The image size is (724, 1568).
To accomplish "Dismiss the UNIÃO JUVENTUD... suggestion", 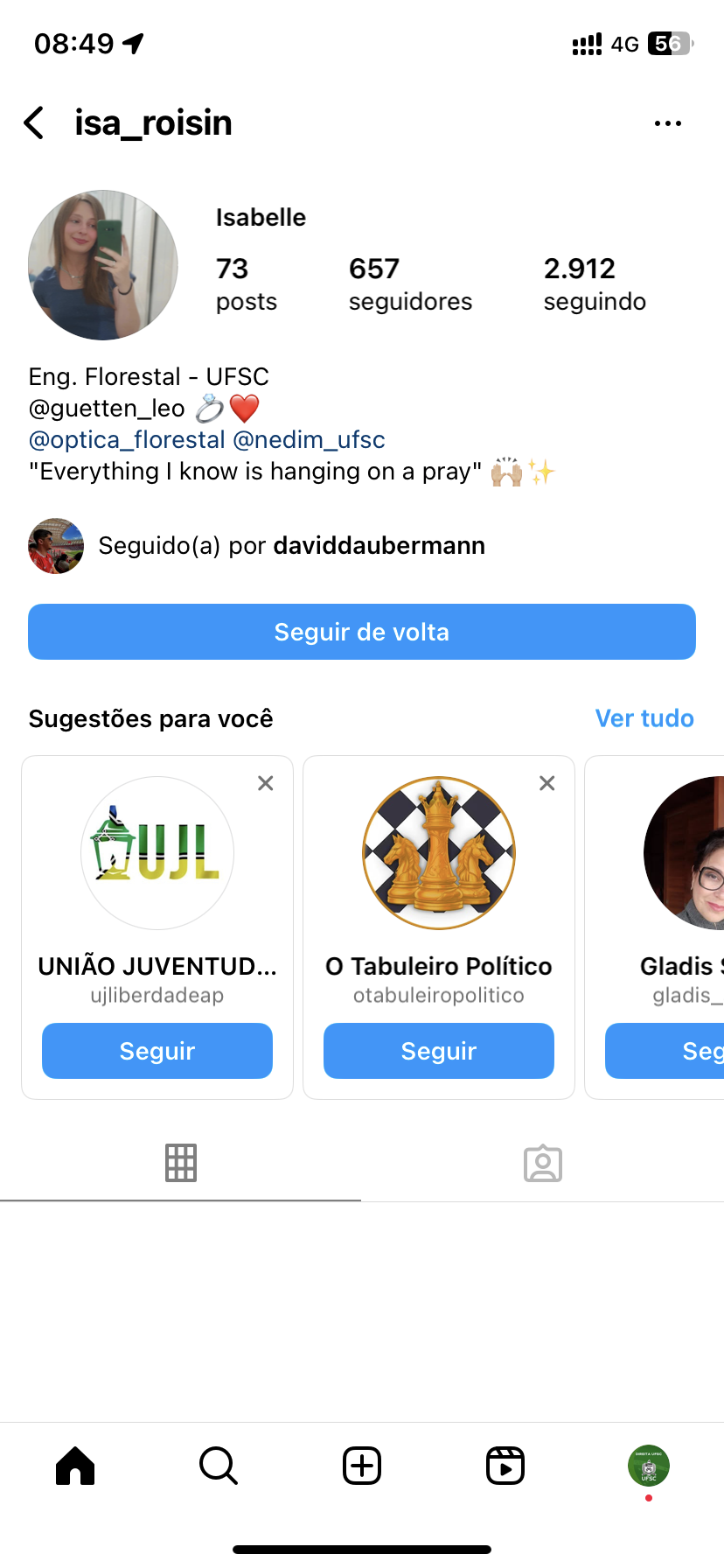I will pyautogui.click(x=266, y=783).
